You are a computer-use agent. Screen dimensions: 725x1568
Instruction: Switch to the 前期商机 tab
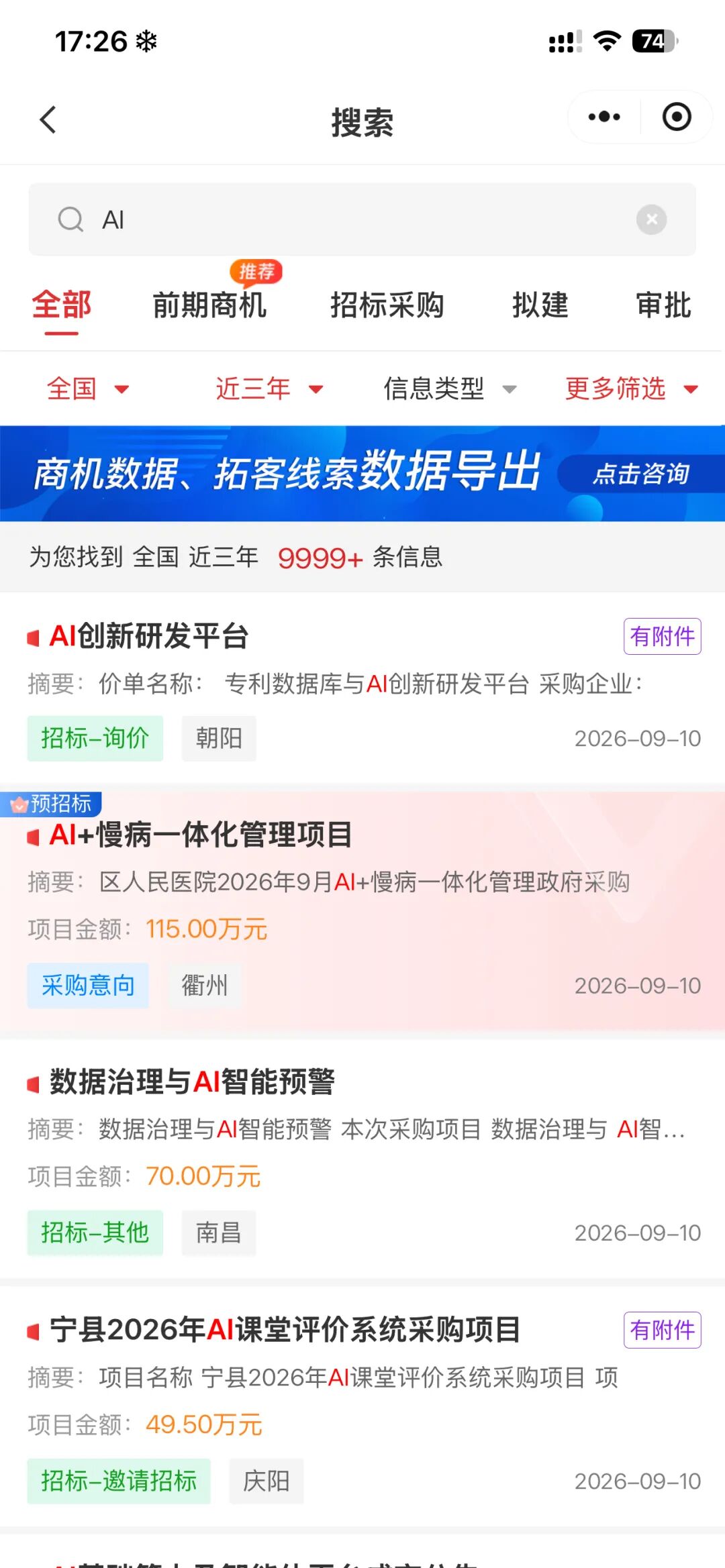tap(210, 305)
